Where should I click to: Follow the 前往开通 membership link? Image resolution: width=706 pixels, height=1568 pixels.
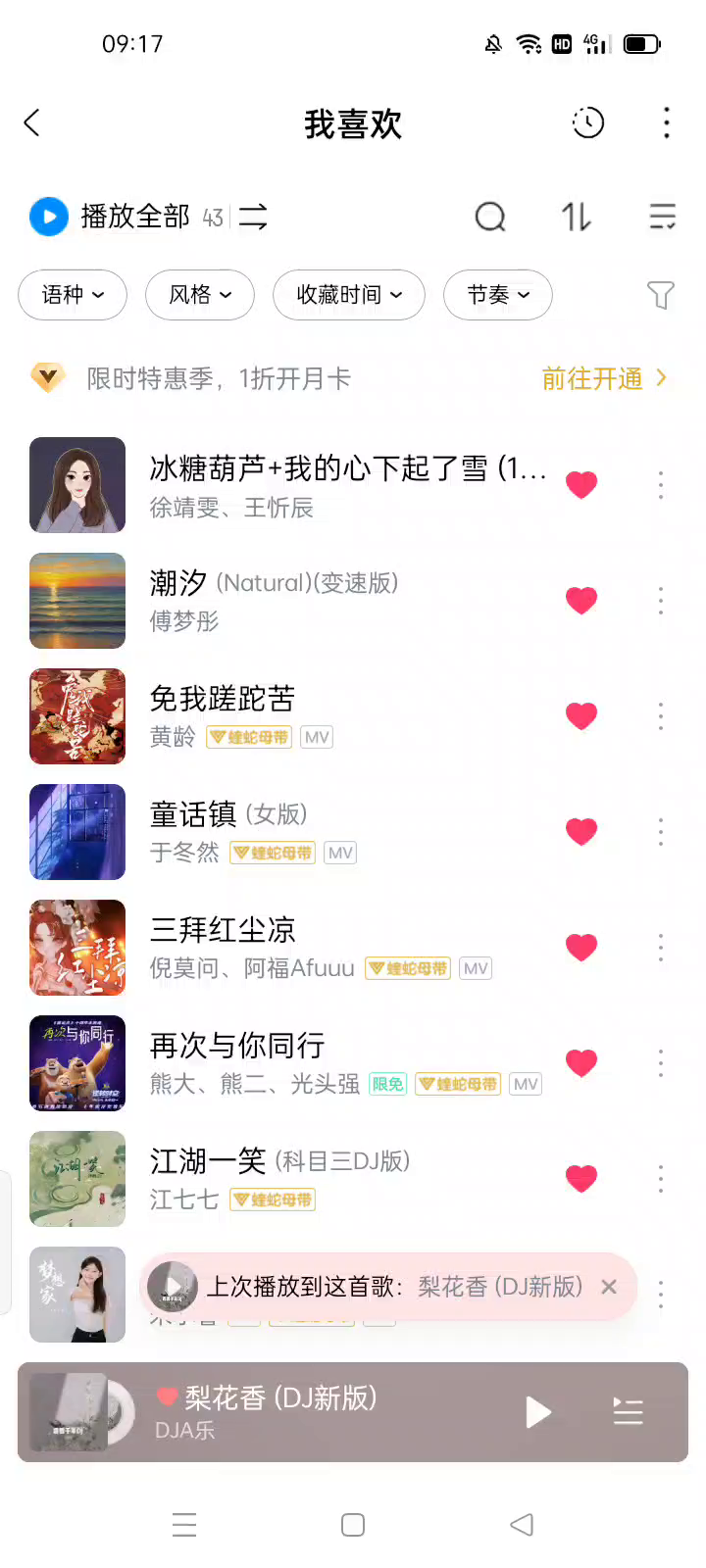pos(603,378)
